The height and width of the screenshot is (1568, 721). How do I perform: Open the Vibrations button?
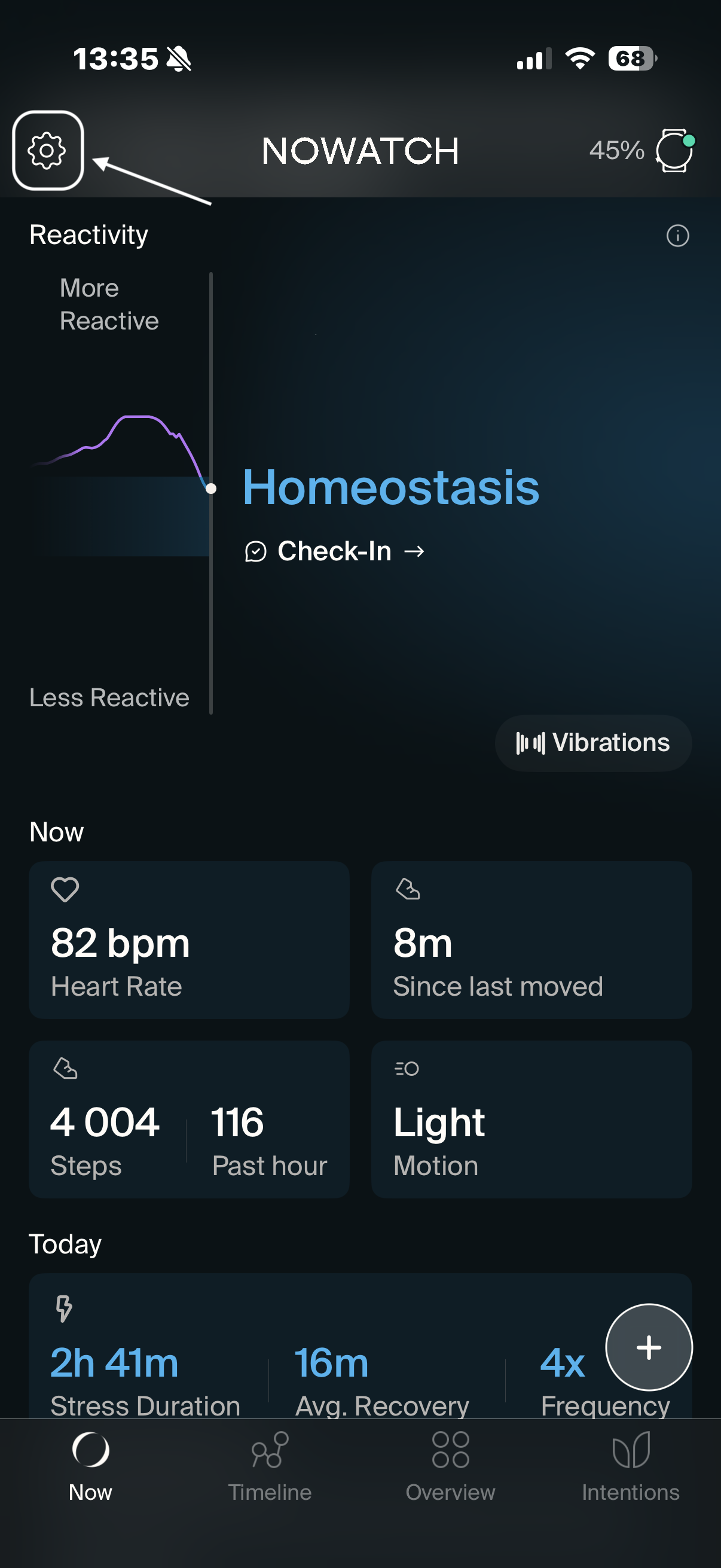tap(593, 743)
